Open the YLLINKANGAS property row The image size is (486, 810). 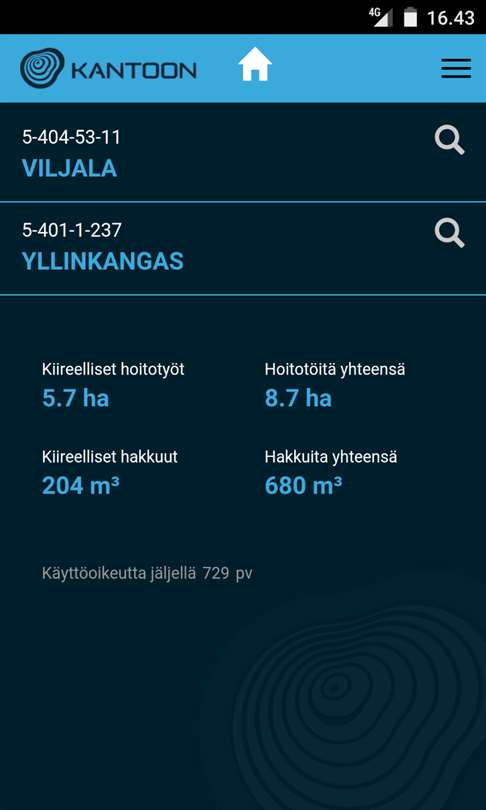pyautogui.click(x=243, y=248)
